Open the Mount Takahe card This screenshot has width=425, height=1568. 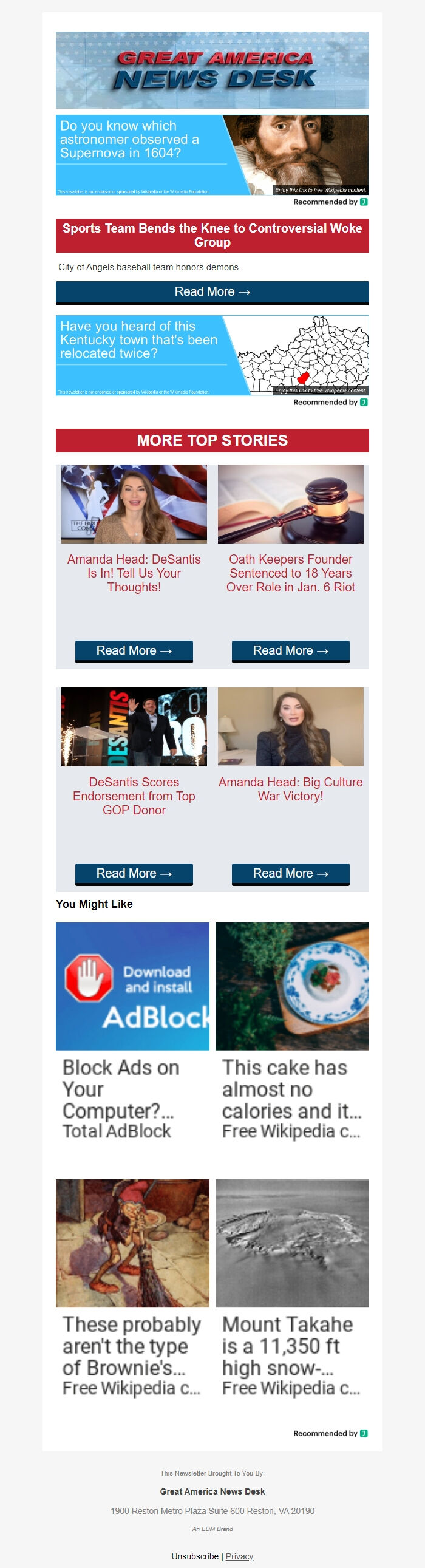pos(291,1287)
